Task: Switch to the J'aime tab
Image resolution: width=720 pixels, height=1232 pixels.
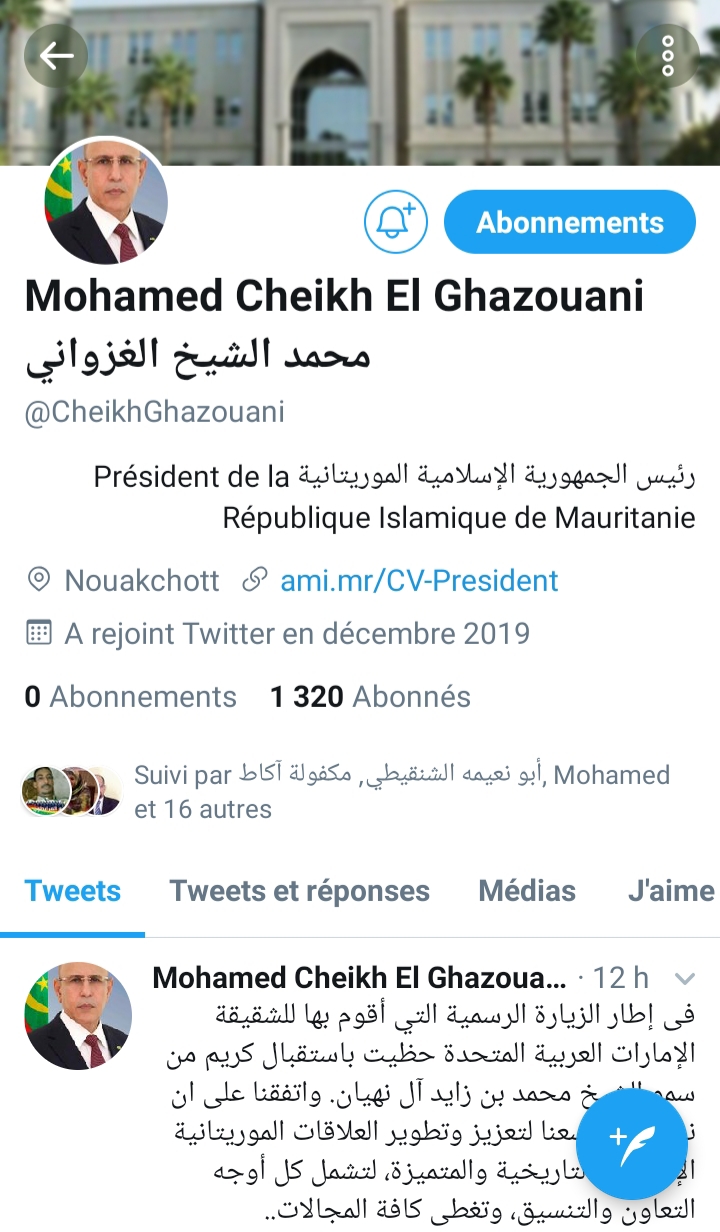Action: (671, 891)
